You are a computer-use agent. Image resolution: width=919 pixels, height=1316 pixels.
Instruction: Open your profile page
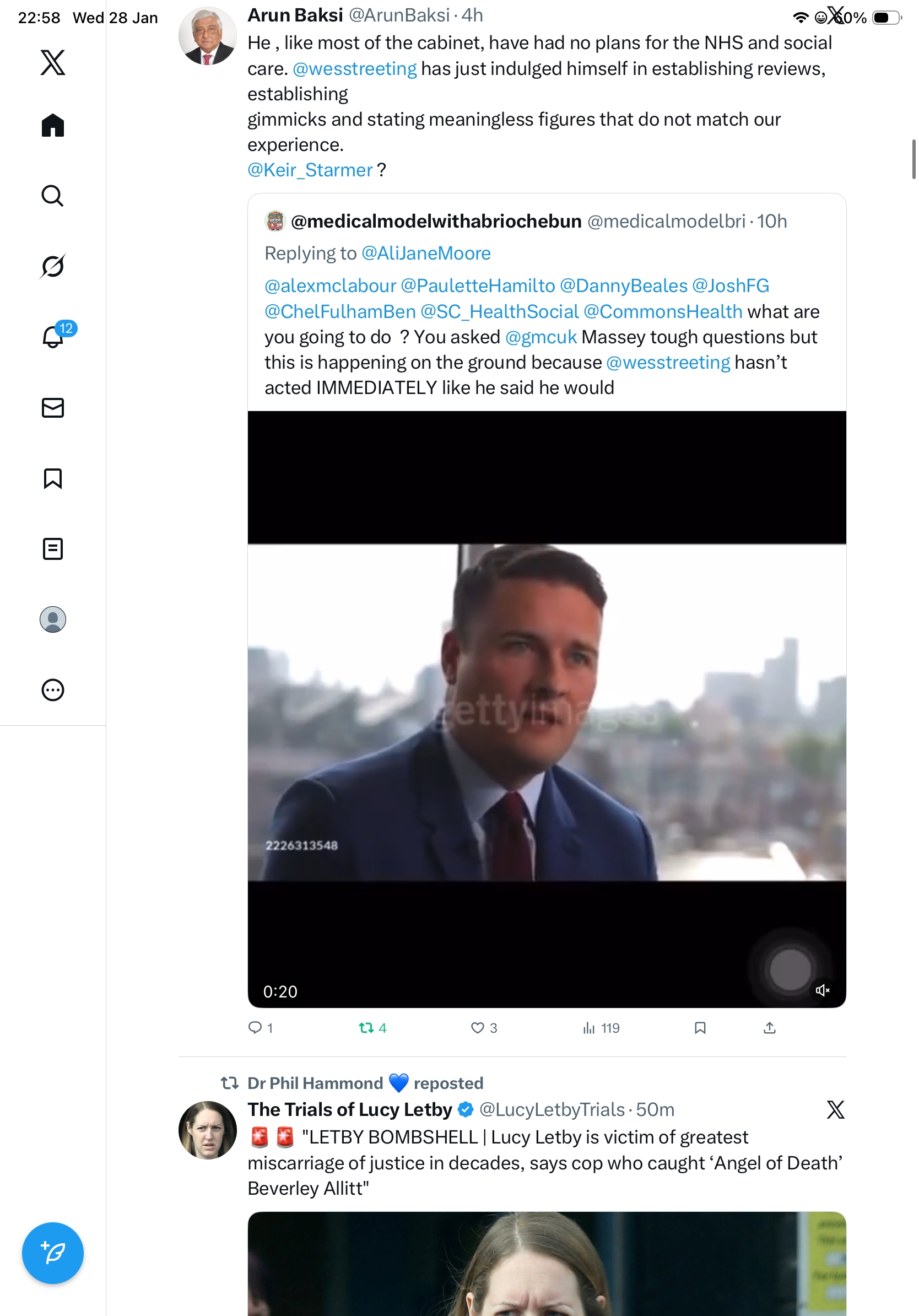pyautogui.click(x=53, y=619)
